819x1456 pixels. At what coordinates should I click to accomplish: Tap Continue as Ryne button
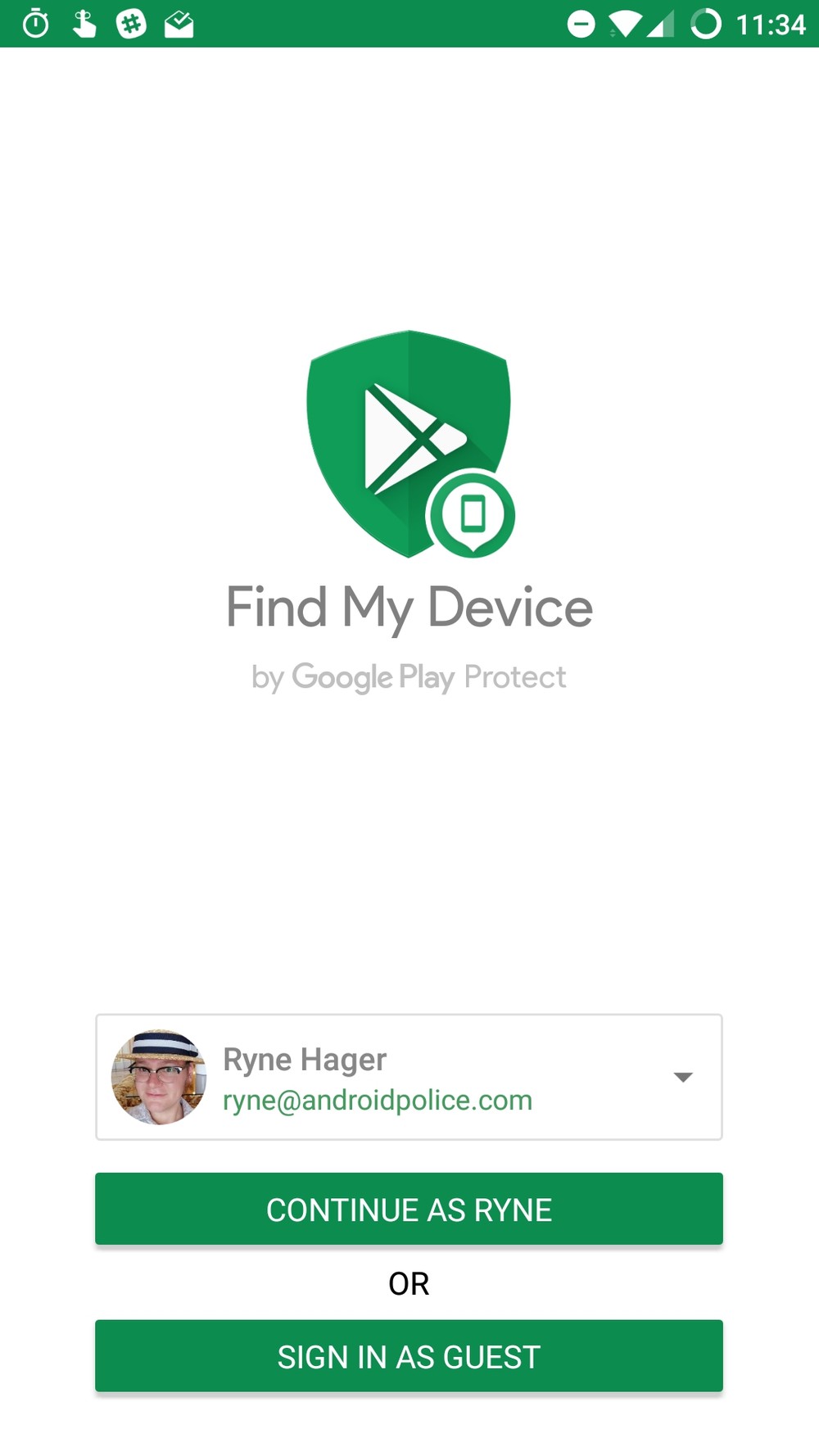[x=409, y=1210]
